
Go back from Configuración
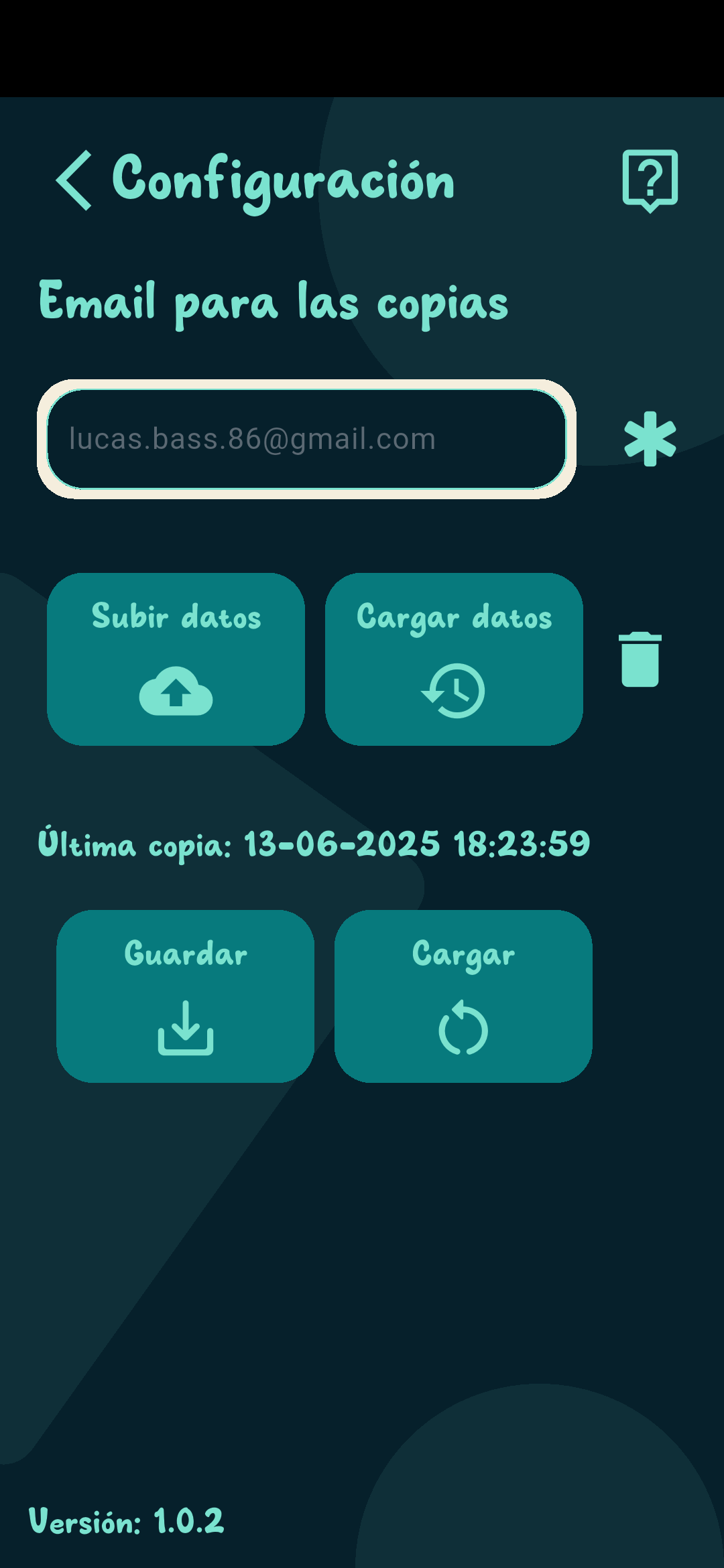tap(74, 180)
